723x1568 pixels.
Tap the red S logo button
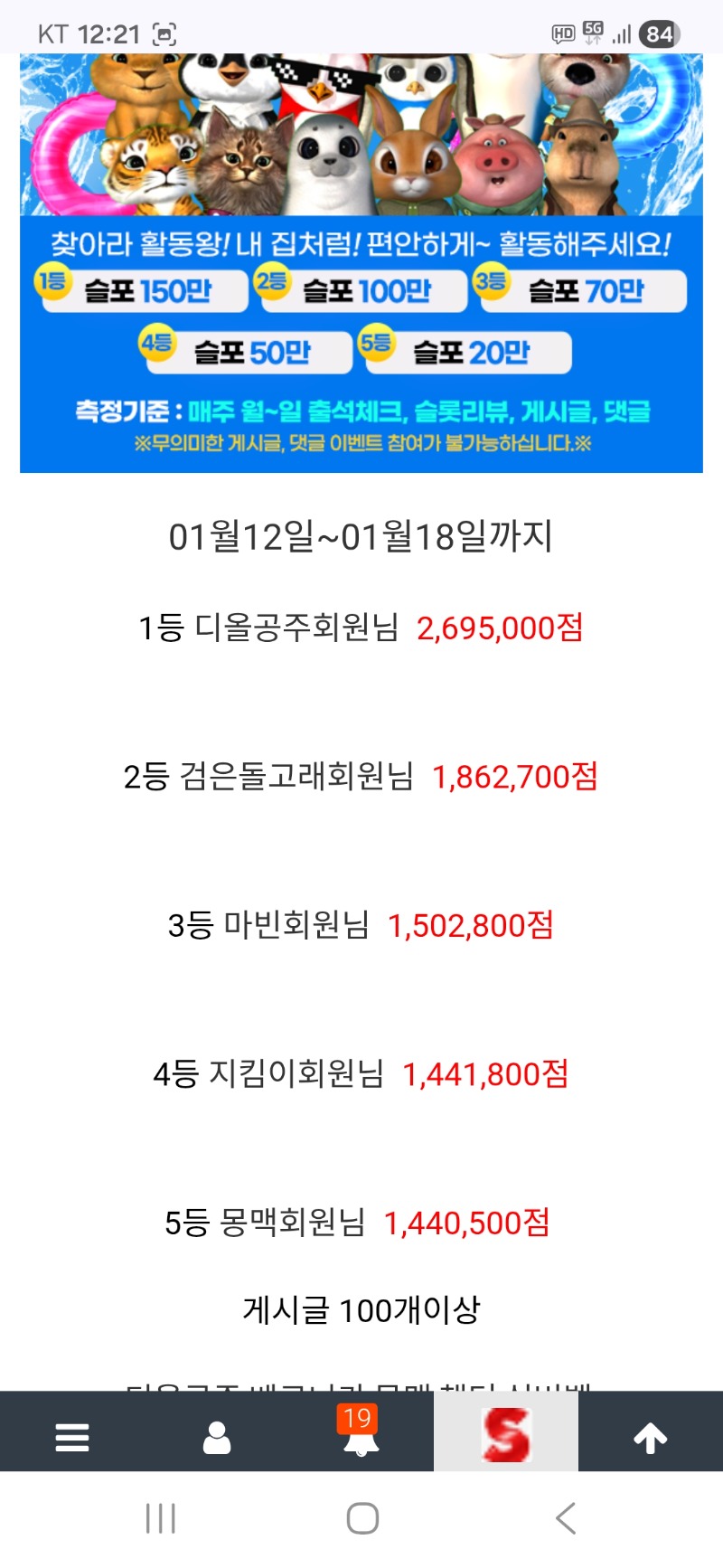coord(506,1434)
